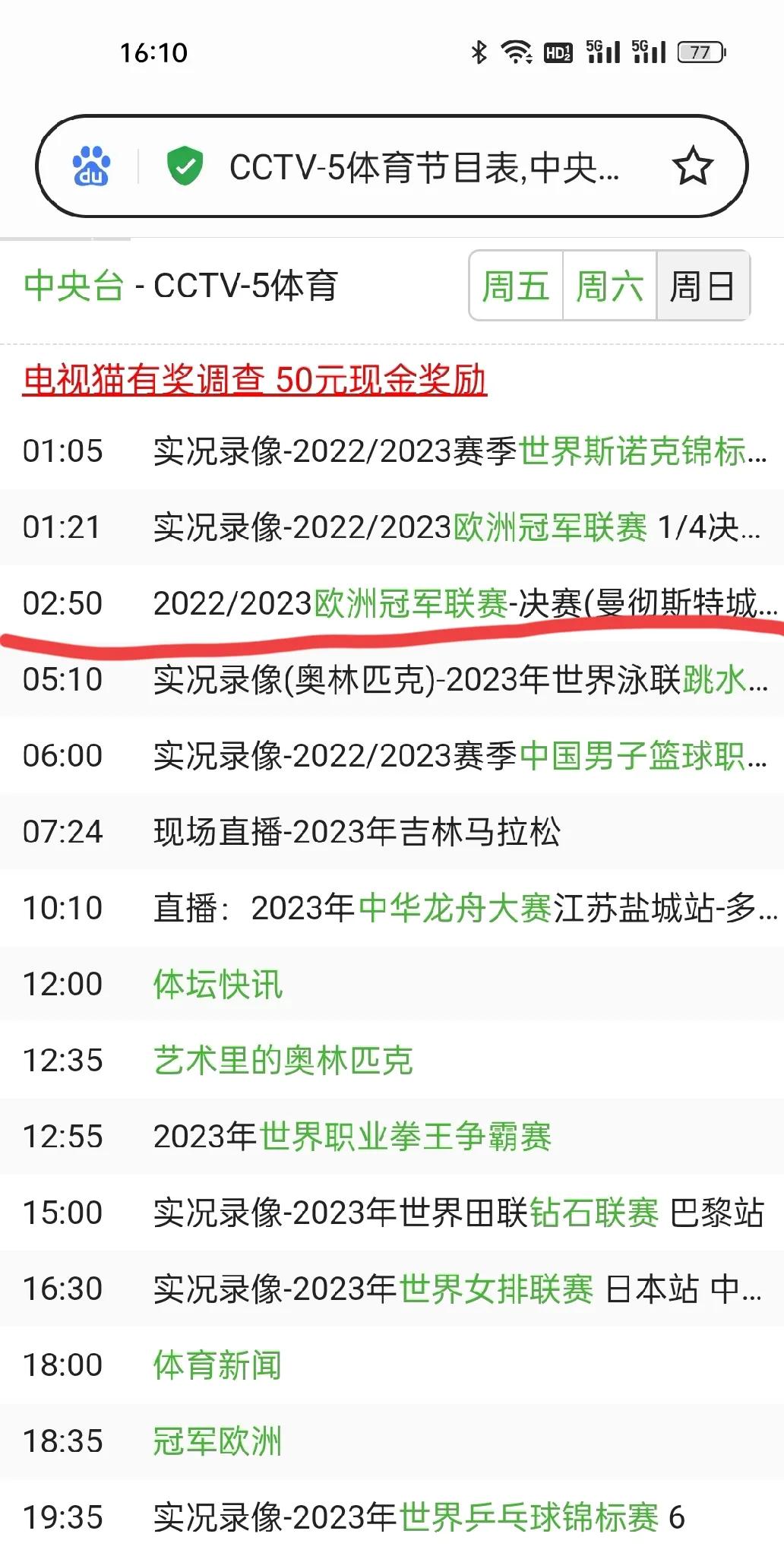The width and height of the screenshot is (784, 1556).
Task: Open the 体坛快讯 program link
Action: click(x=218, y=984)
